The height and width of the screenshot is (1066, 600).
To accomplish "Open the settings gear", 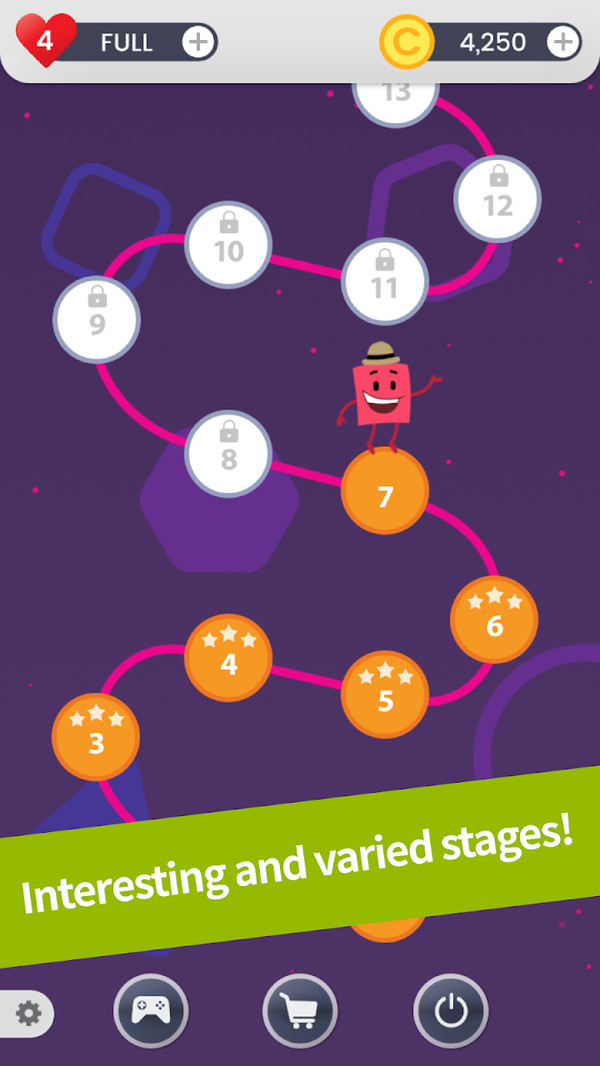I will coord(29,1014).
